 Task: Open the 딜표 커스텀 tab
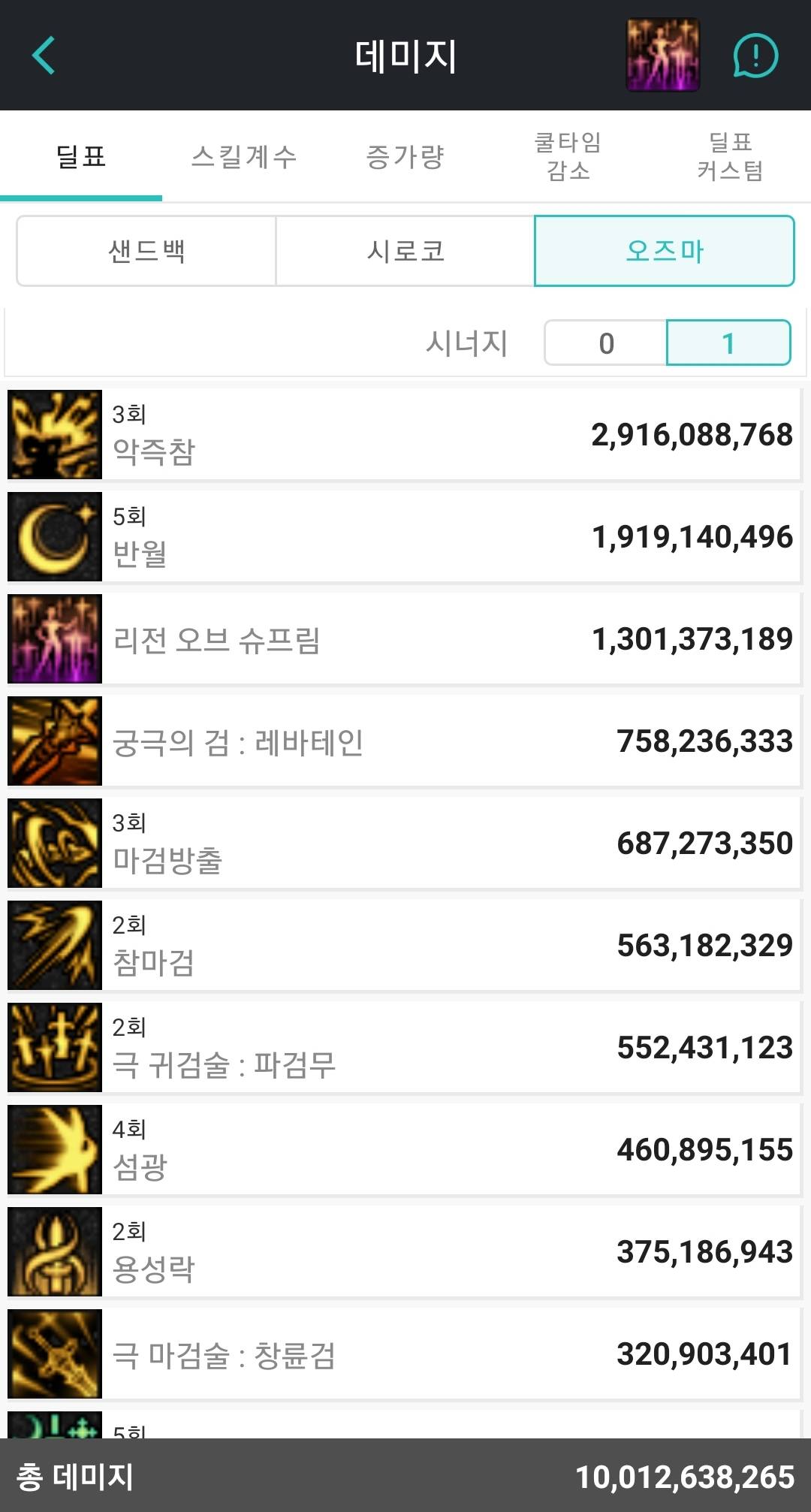(x=730, y=156)
